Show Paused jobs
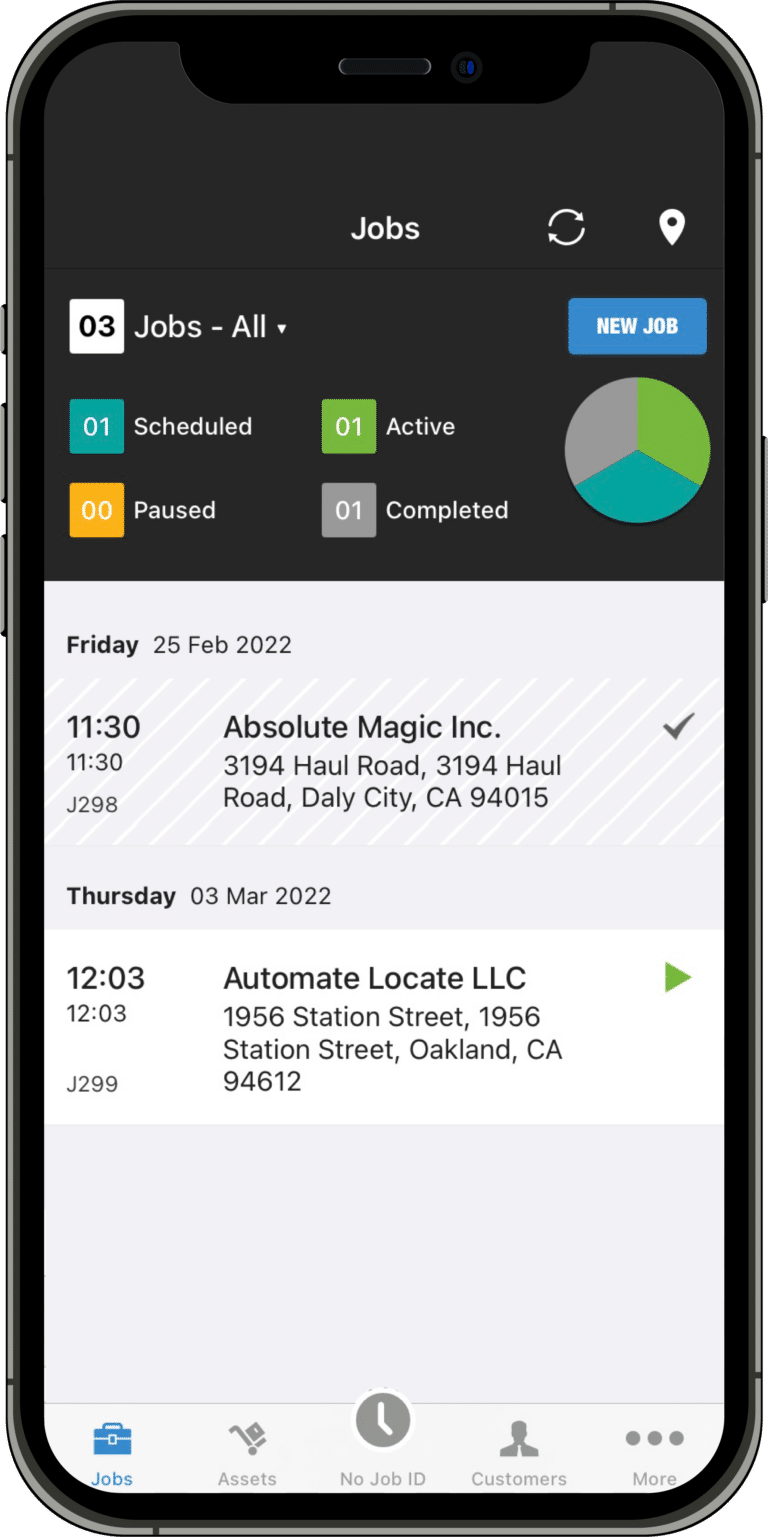This screenshot has height=1537, width=768. pos(144,510)
